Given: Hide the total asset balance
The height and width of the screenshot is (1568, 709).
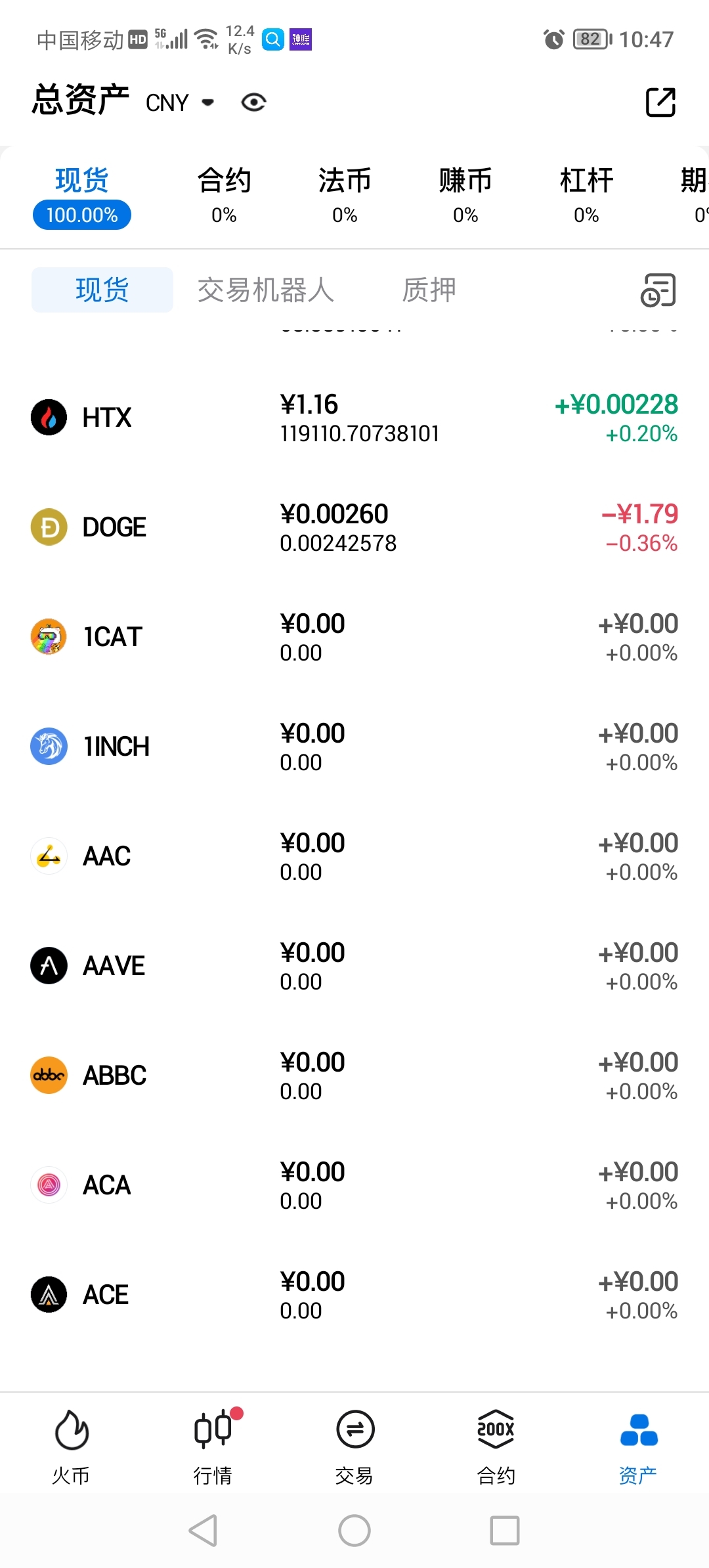Looking at the screenshot, I should click(x=253, y=102).
